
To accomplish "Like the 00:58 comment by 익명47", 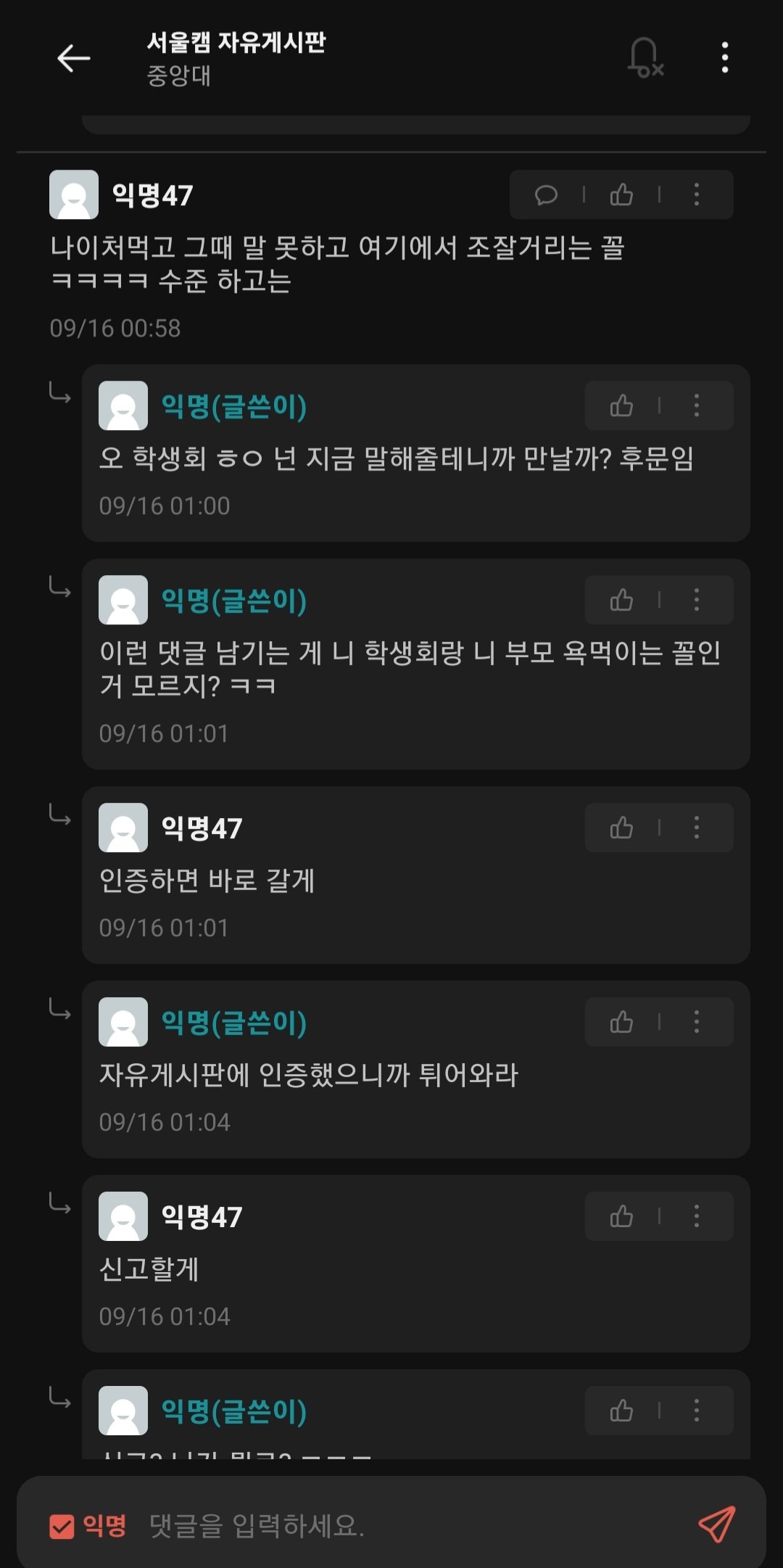I will (621, 195).
